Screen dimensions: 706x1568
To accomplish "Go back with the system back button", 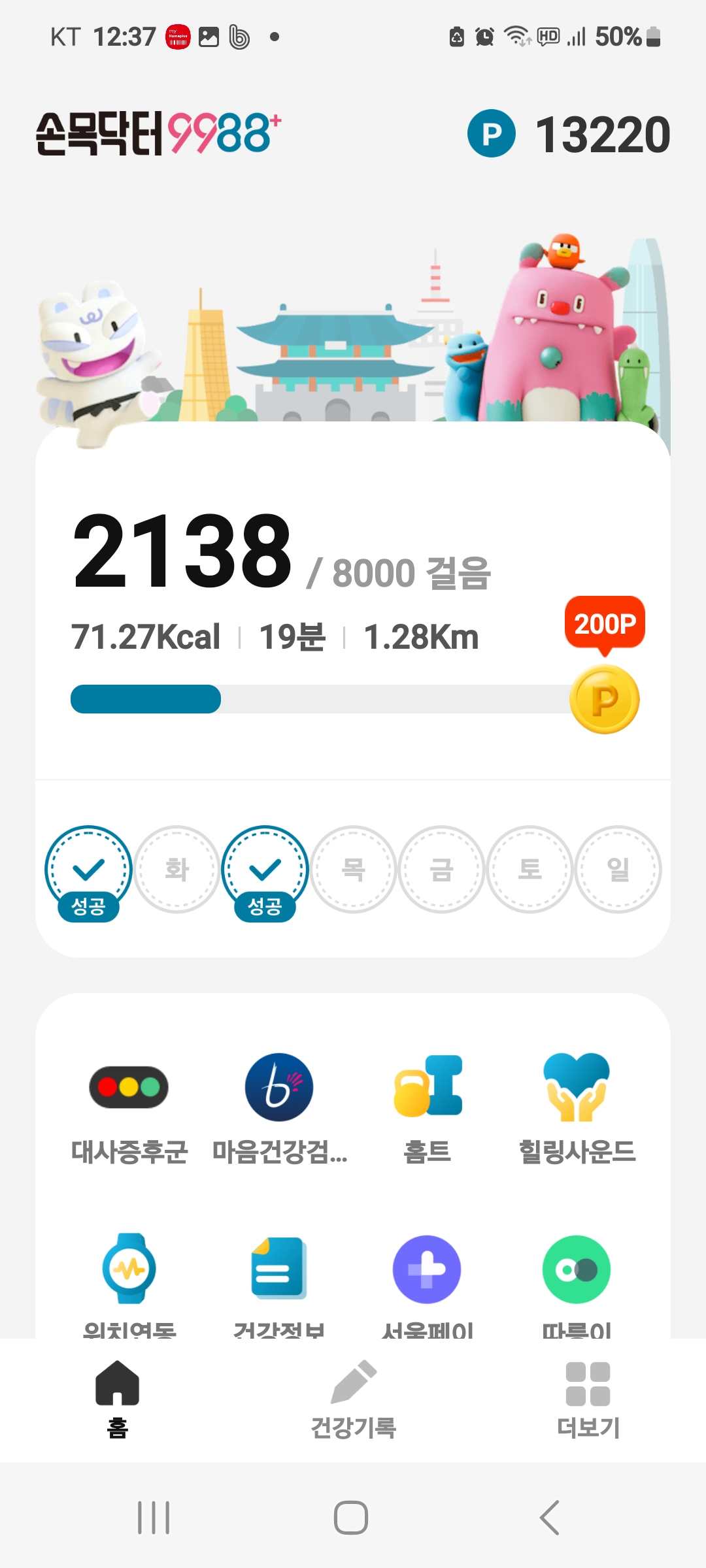I will (550, 1517).
